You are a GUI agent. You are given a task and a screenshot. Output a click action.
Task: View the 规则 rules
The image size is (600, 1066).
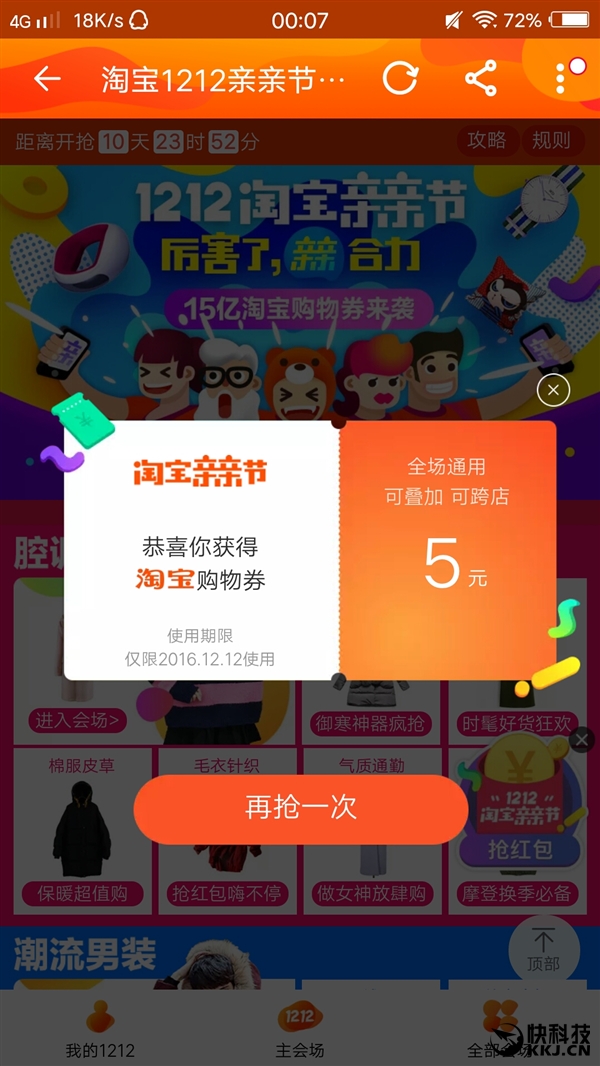click(x=551, y=141)
